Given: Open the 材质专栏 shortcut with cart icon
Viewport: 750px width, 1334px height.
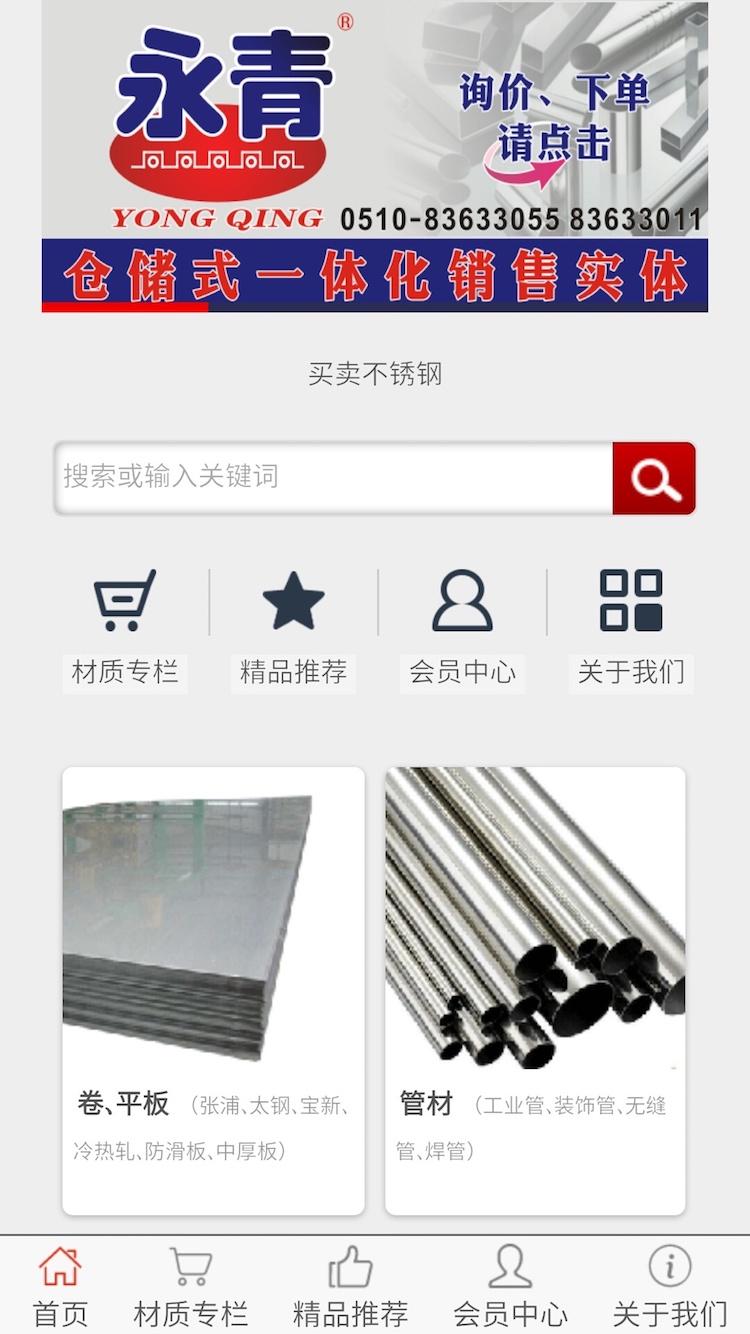Looking at the screenshot, I should coord(125,628).
